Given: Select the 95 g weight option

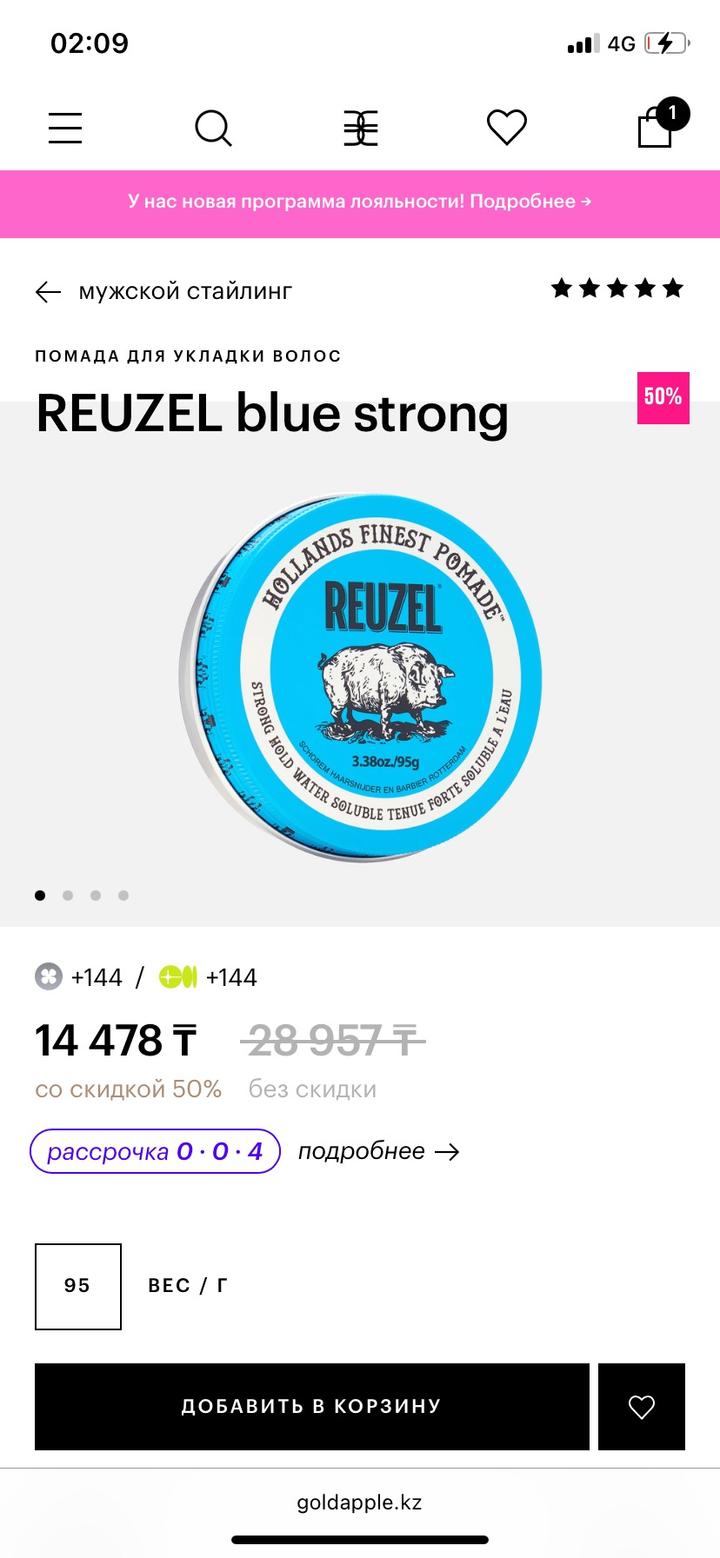Looking at the screenshot, I should tap(78, 1286).
